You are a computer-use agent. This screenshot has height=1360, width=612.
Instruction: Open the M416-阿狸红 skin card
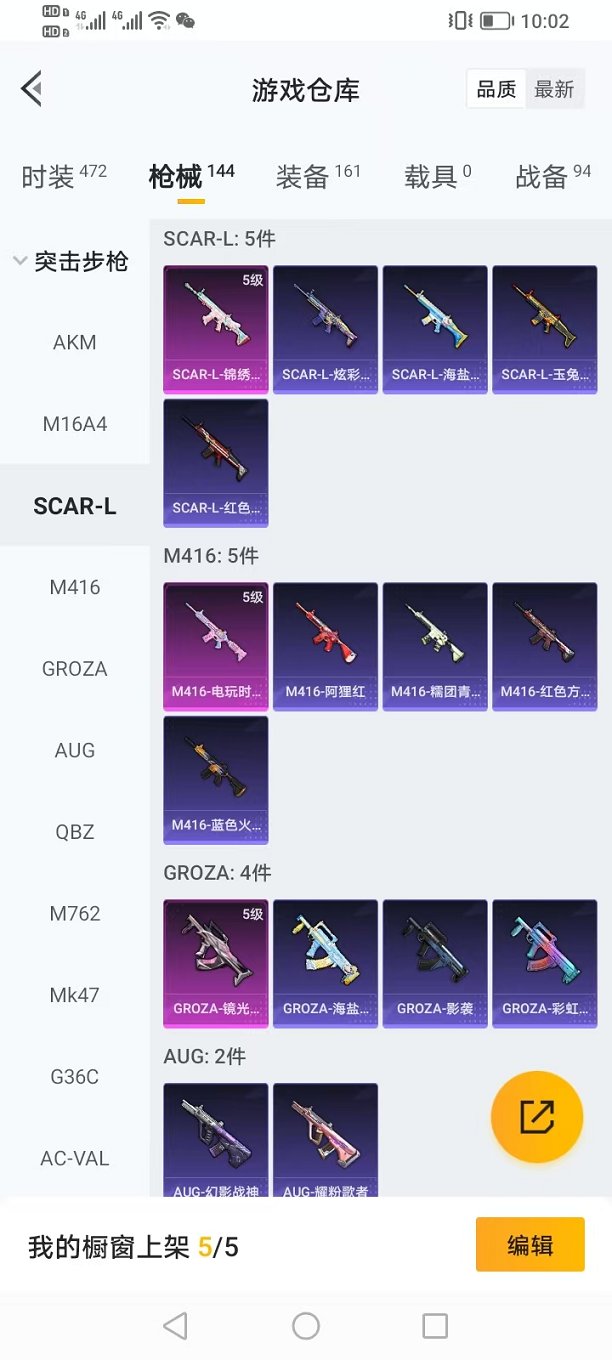[325, 646]
